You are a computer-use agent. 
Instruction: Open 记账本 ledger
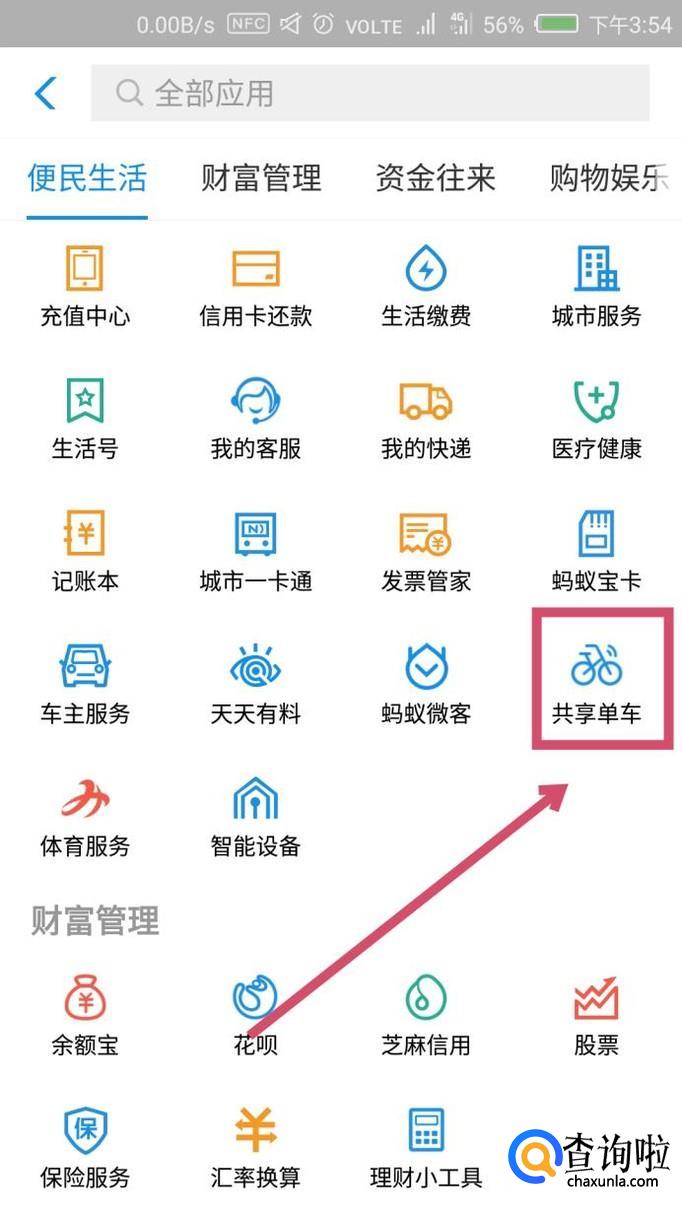pyautogui.click(x=85, y=550)
